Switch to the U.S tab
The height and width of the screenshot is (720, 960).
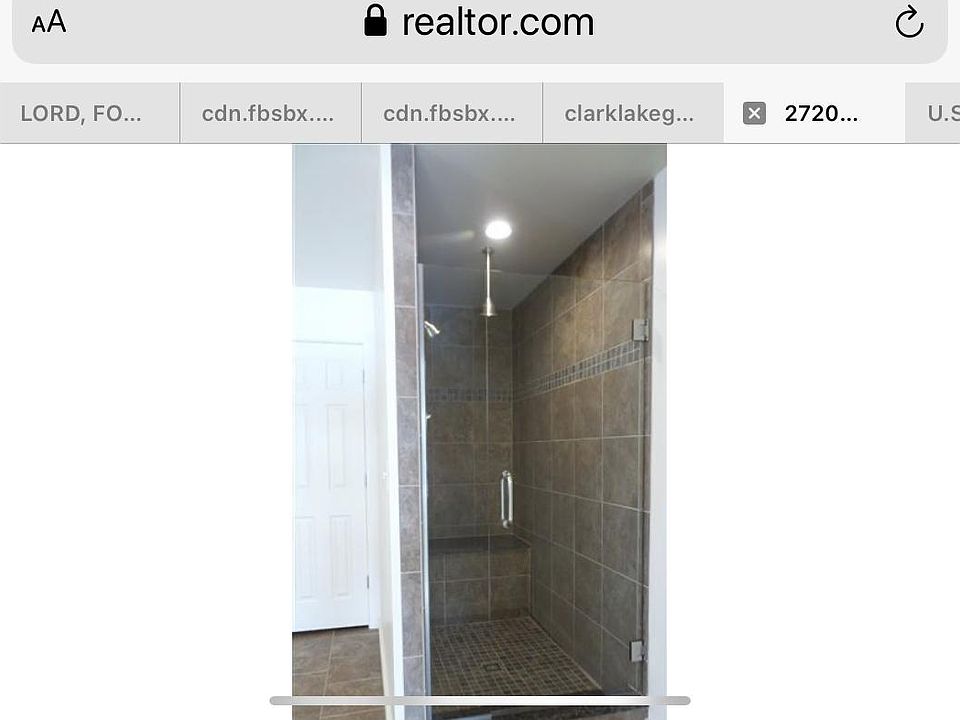click(940, 113)
